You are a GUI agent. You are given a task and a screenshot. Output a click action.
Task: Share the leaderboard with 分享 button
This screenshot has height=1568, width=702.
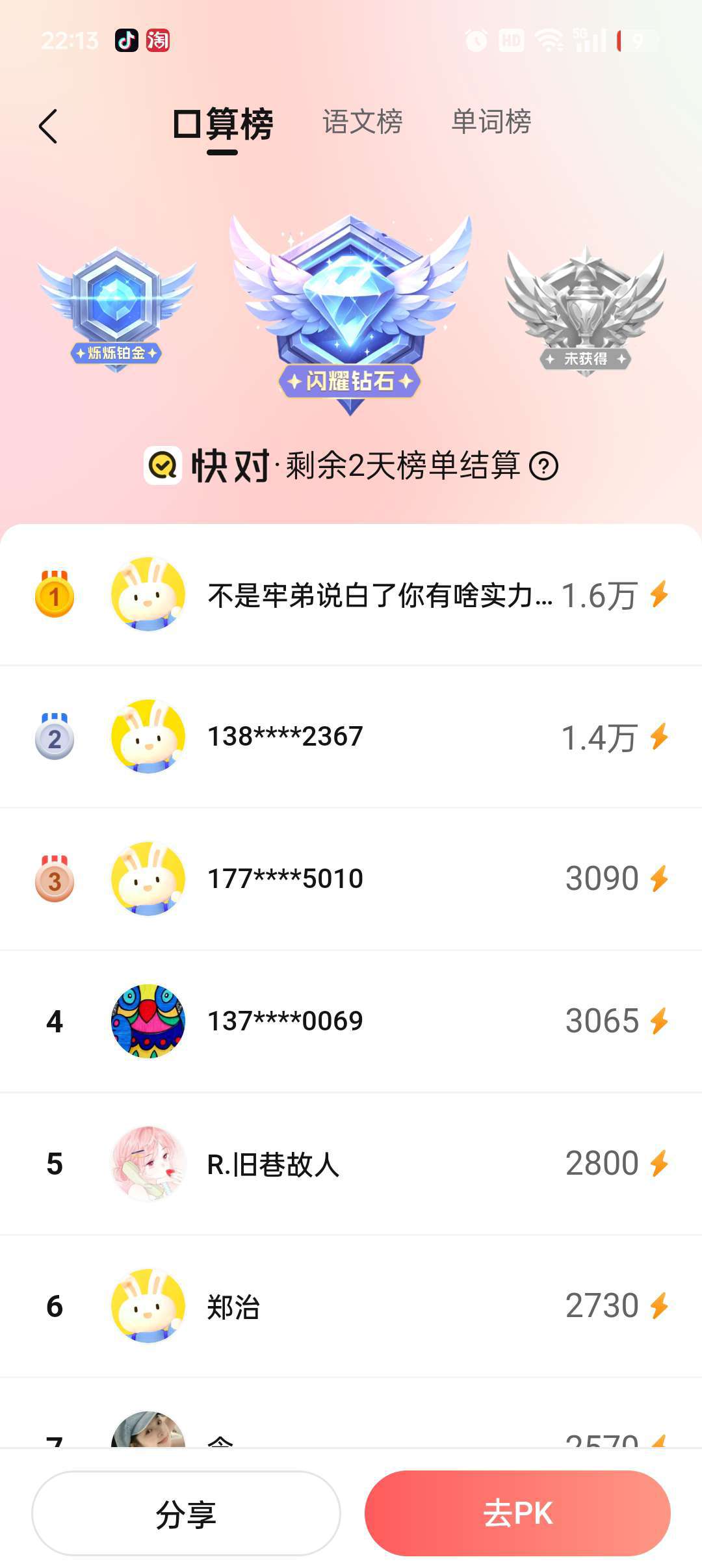pyautogui.click(x=186, y=1513)
